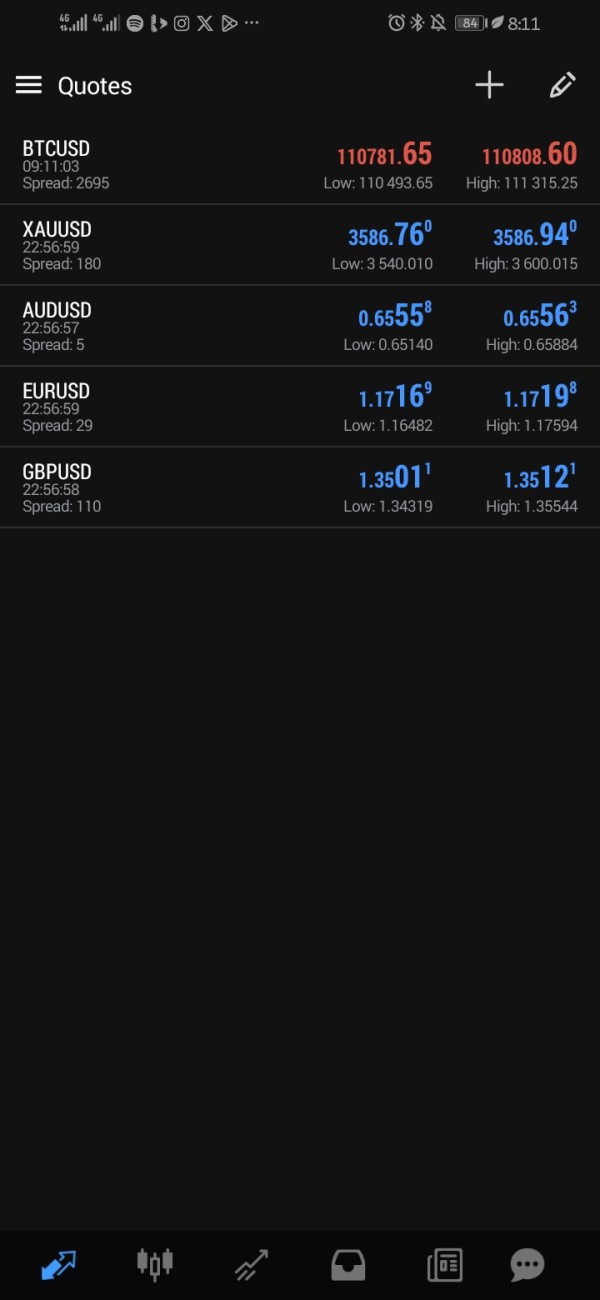Open the AUDUSD quote row
Screen dimensions: 600x1300
(x=300, y=327)
